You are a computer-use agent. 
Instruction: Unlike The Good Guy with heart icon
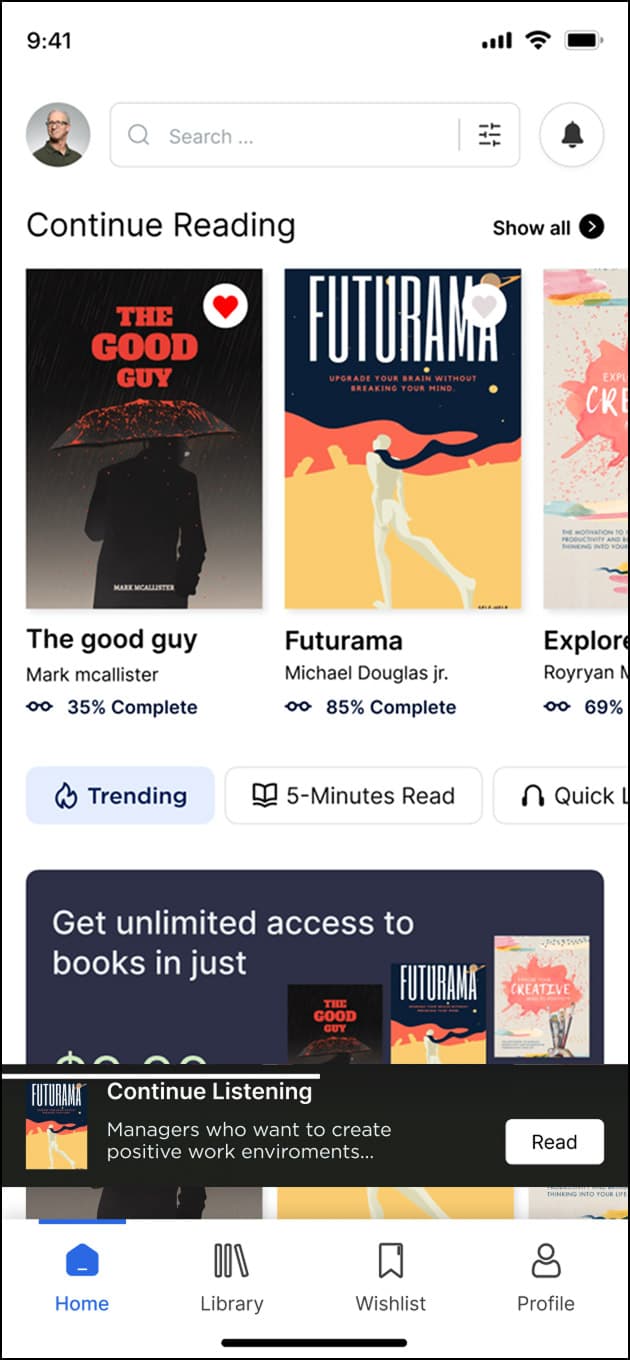pos(226,306)
